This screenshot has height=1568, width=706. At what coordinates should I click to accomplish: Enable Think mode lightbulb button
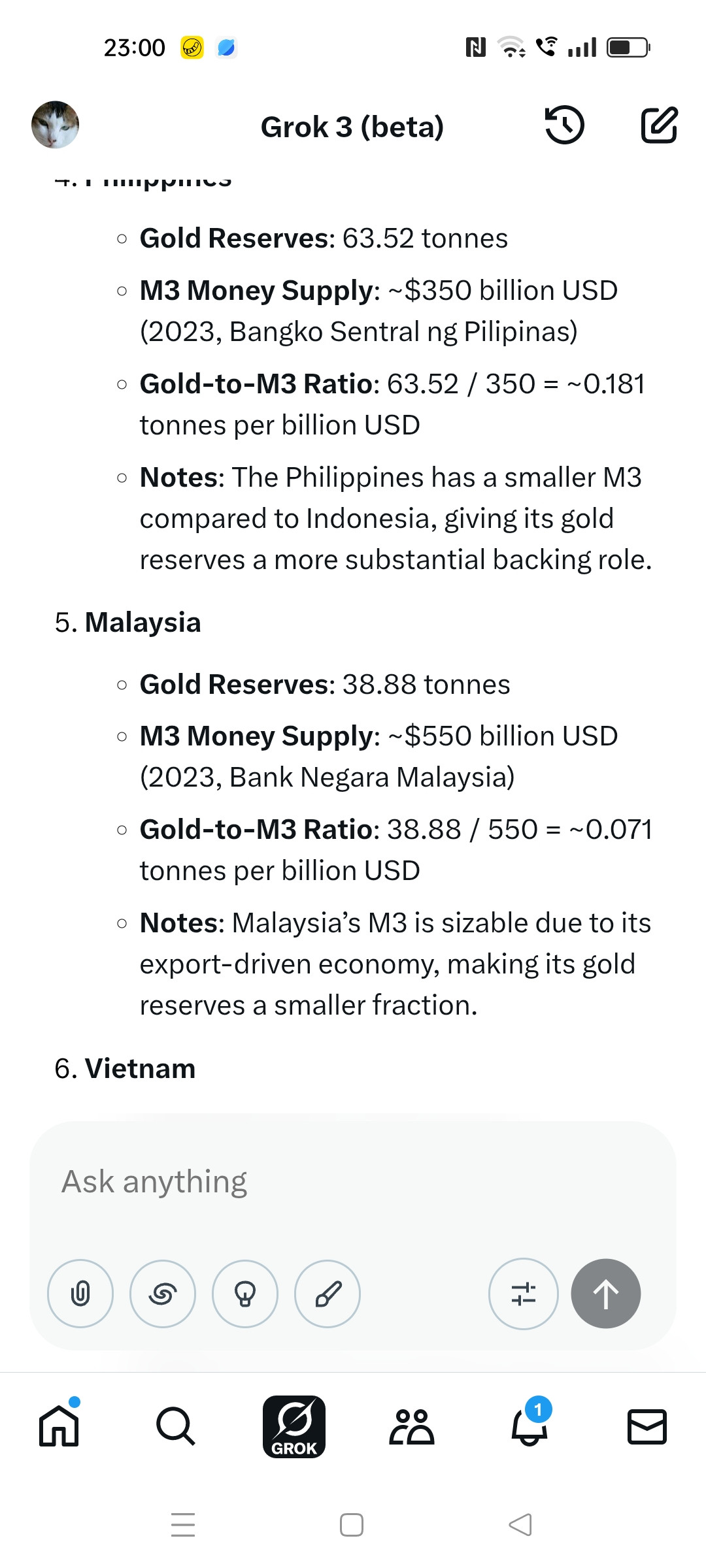[x=245, y=1294]
